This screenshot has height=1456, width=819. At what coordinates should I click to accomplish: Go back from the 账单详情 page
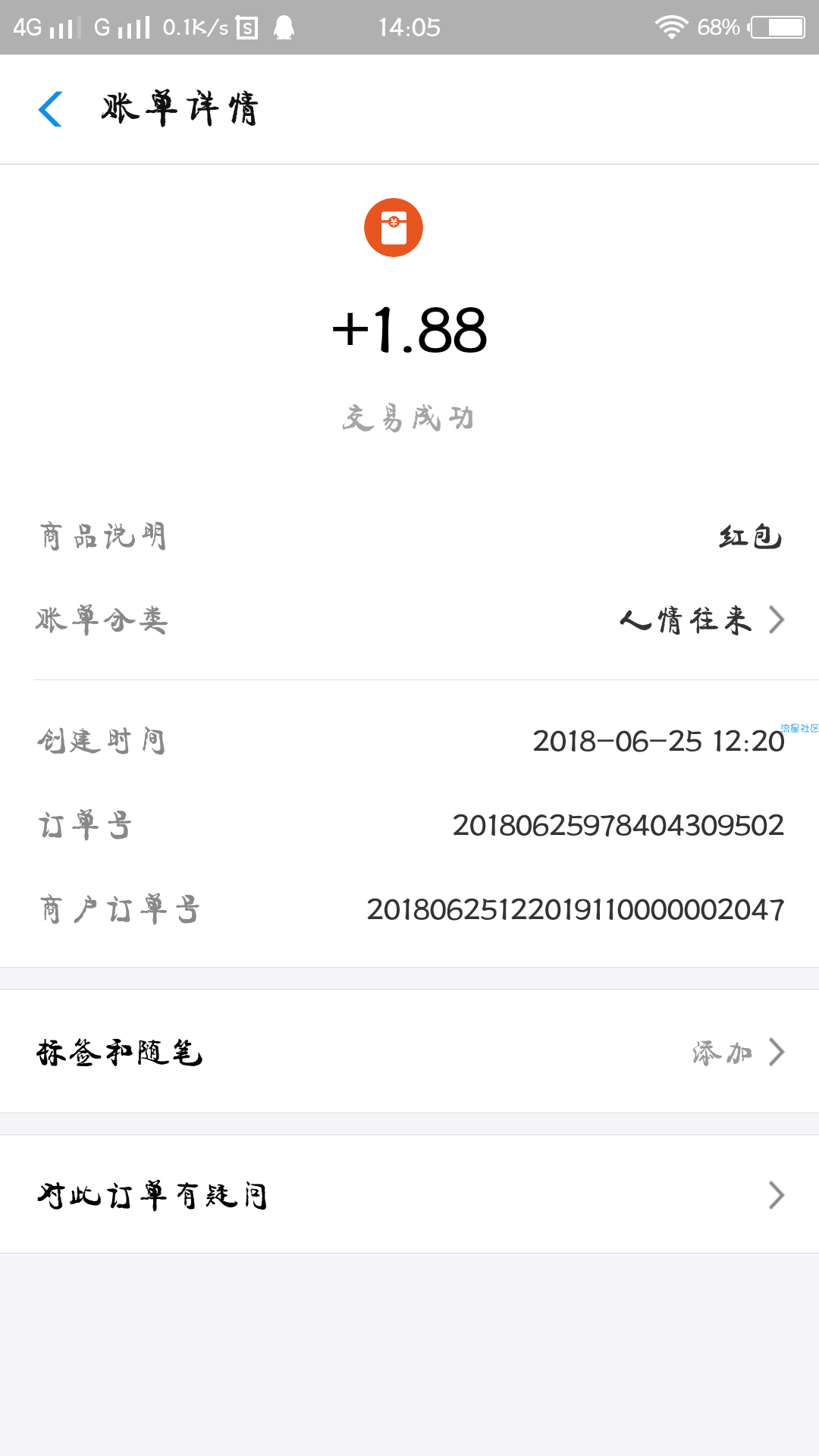[50, 109]
